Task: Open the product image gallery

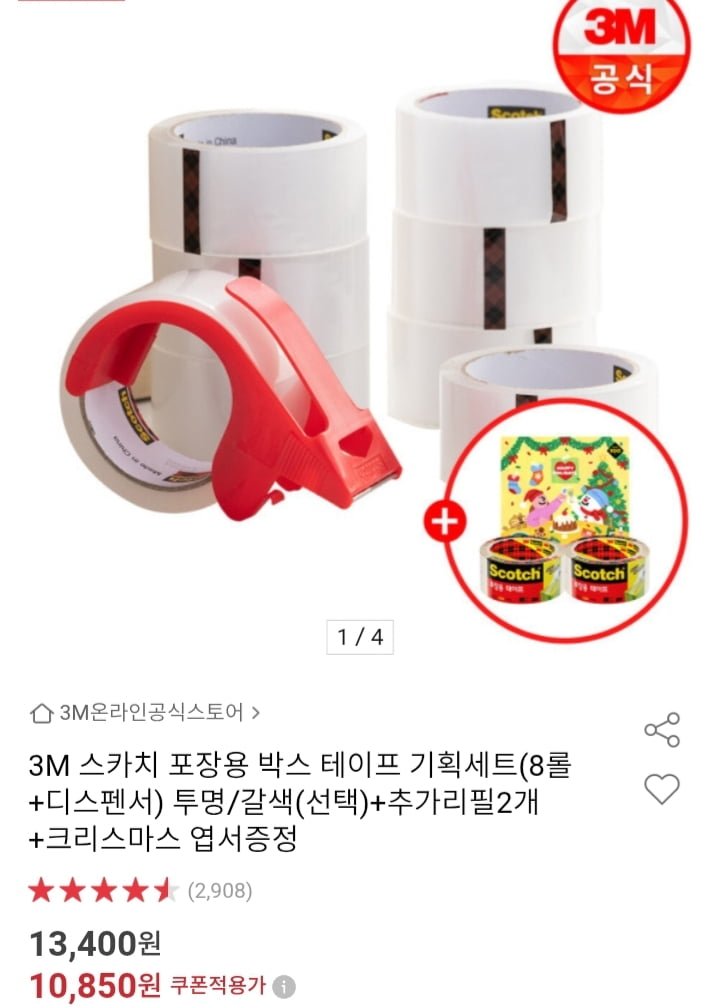Action: coord(360,330)
